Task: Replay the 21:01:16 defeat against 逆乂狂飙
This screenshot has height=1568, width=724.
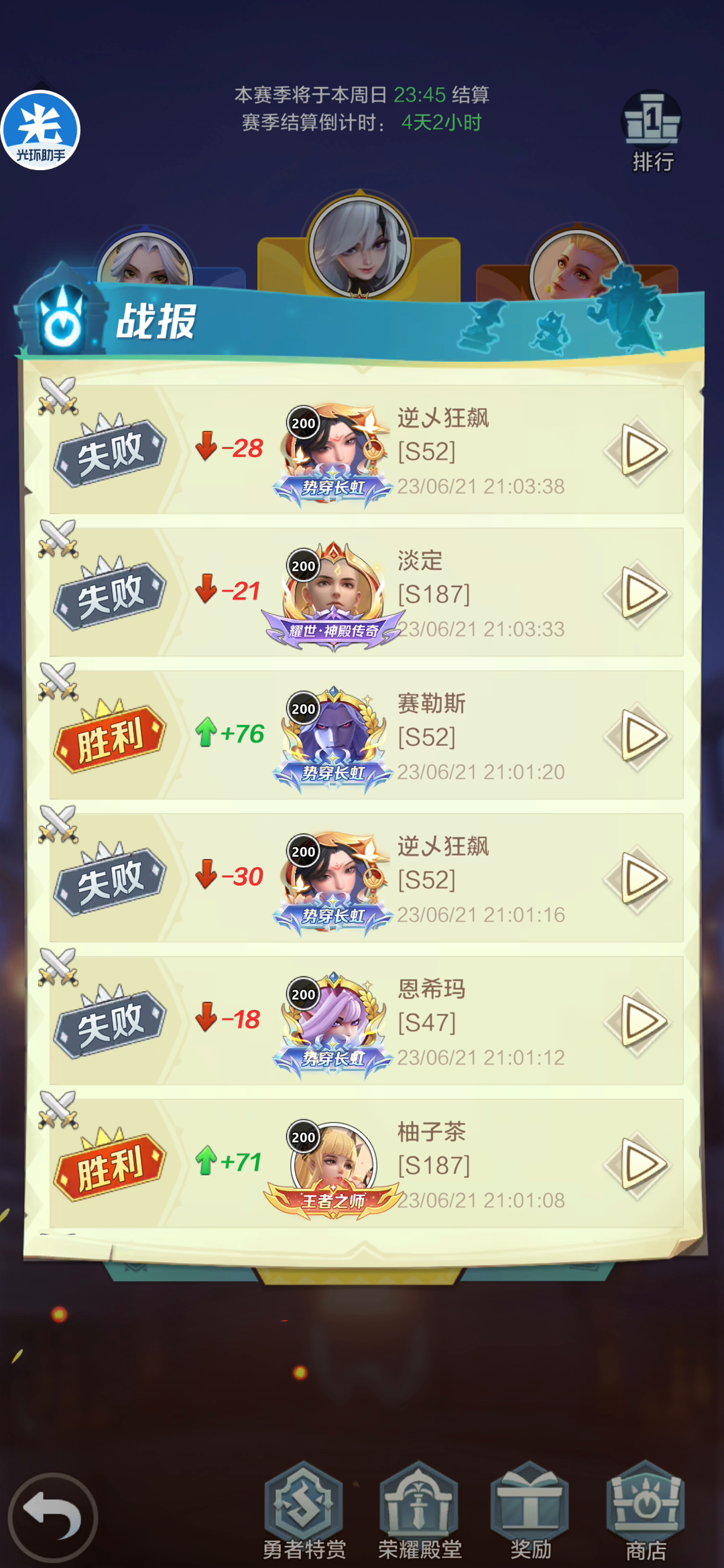Action: click(x=641, y=879)
